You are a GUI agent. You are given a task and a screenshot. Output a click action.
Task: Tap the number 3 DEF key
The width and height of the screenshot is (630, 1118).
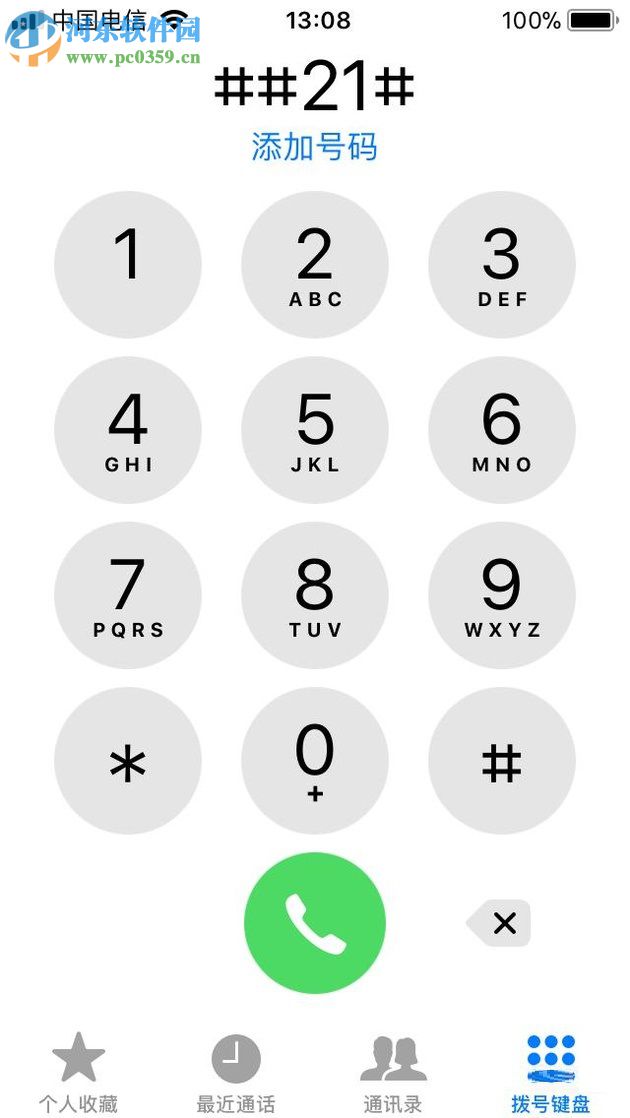click(x=502, y=264)
